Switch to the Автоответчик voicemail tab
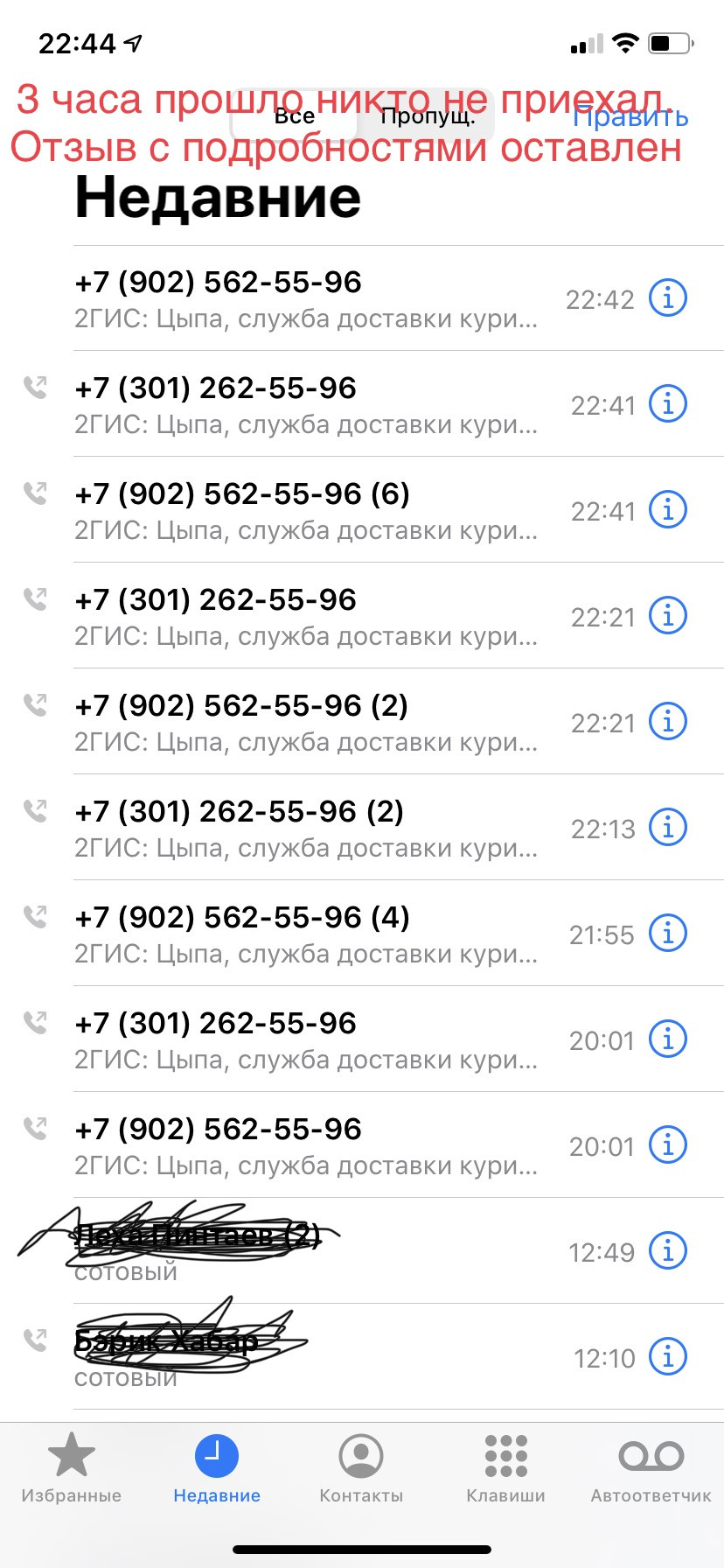The image size is (724, 1568). pos(651,1469)
